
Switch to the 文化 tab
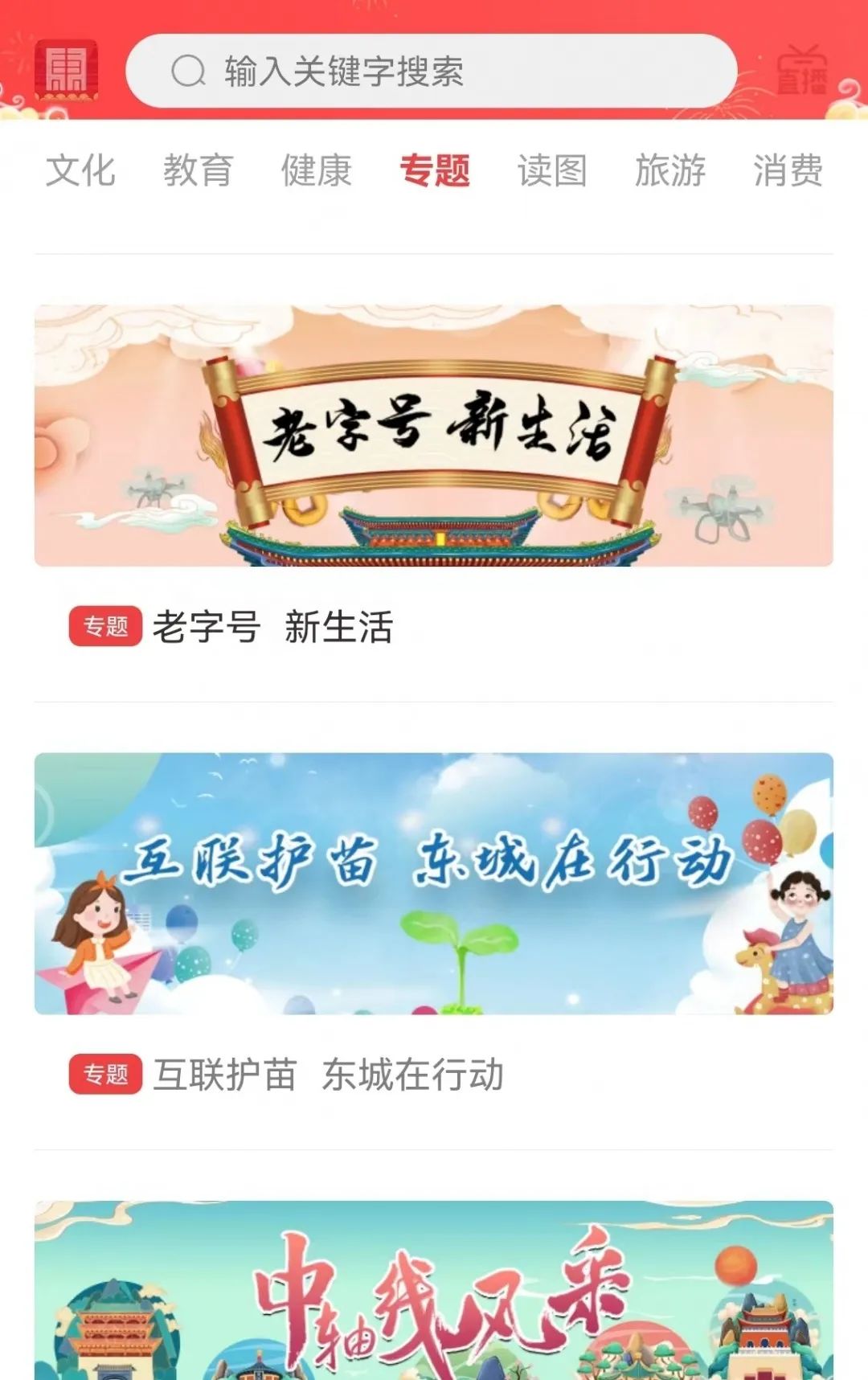(80, 170)
